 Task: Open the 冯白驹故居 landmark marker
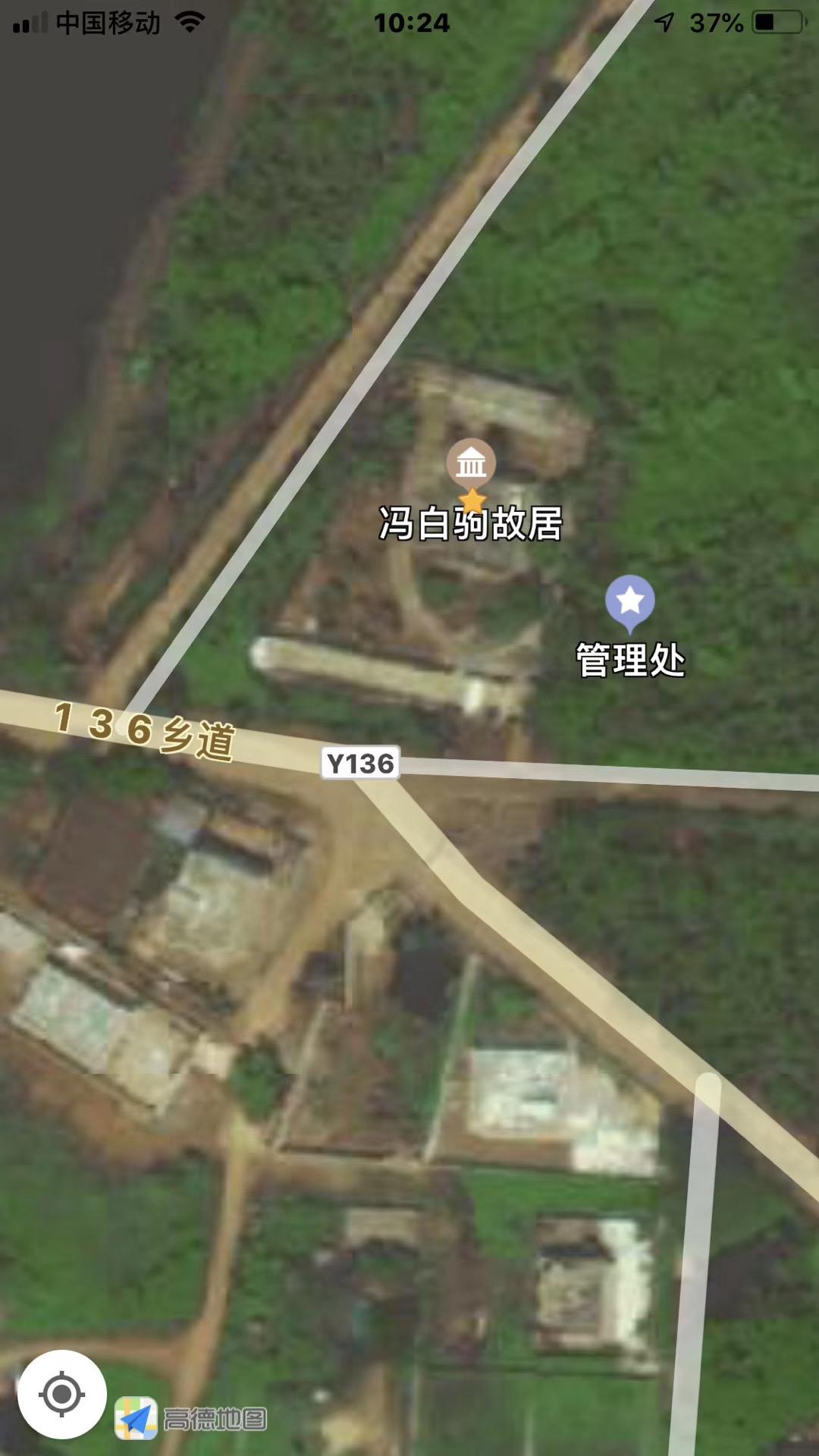pos(471,463)
